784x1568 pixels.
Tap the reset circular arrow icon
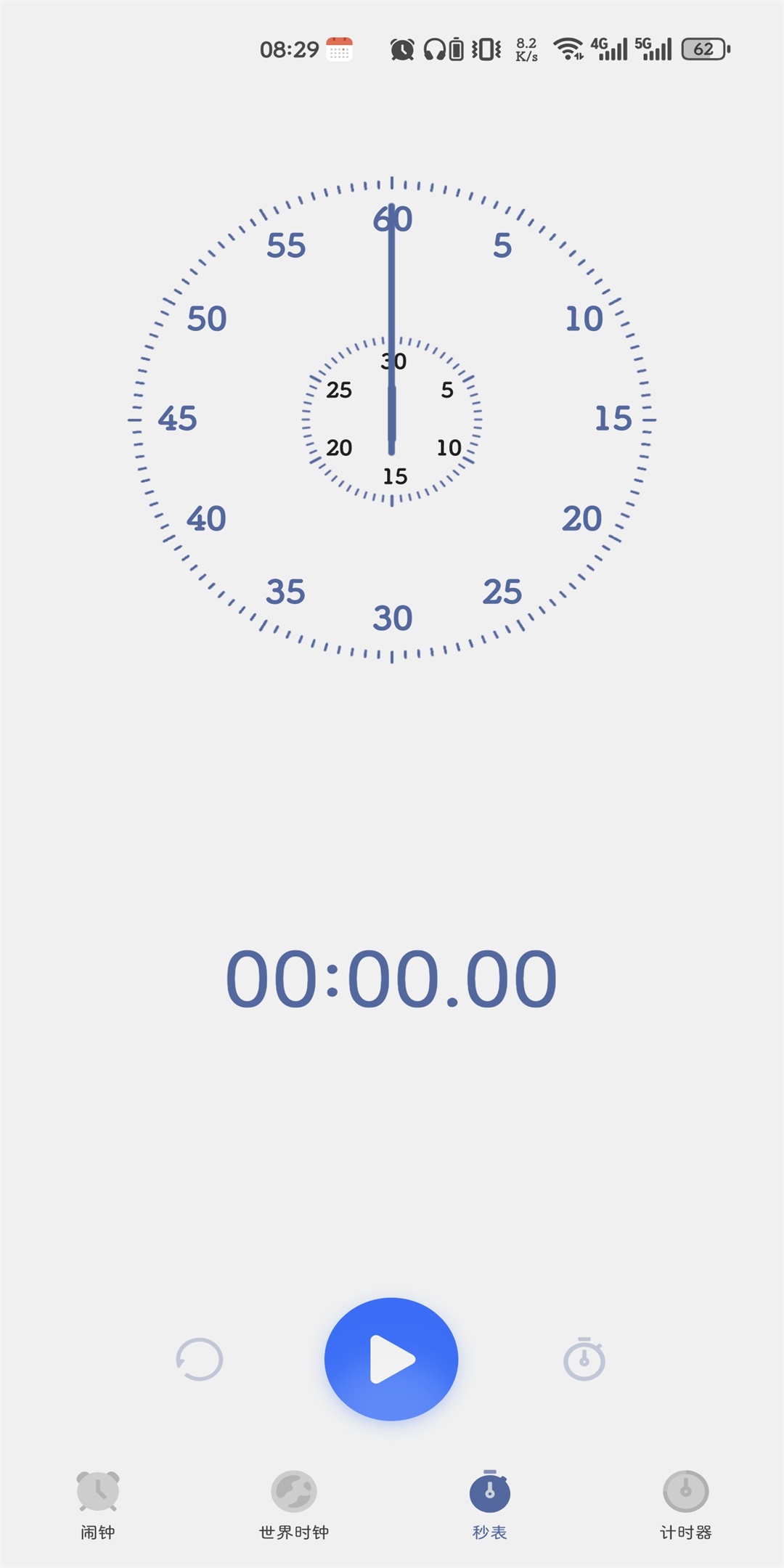[x=199, y=1359]
